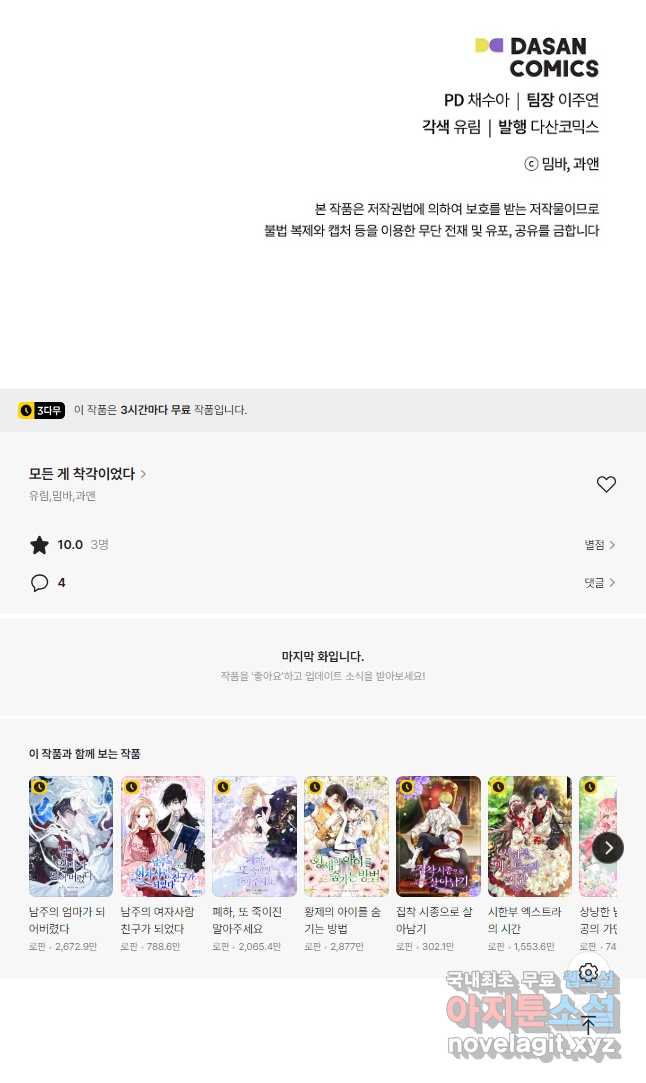Open 집착 시종으로 살아남기

tap(438, 836)
